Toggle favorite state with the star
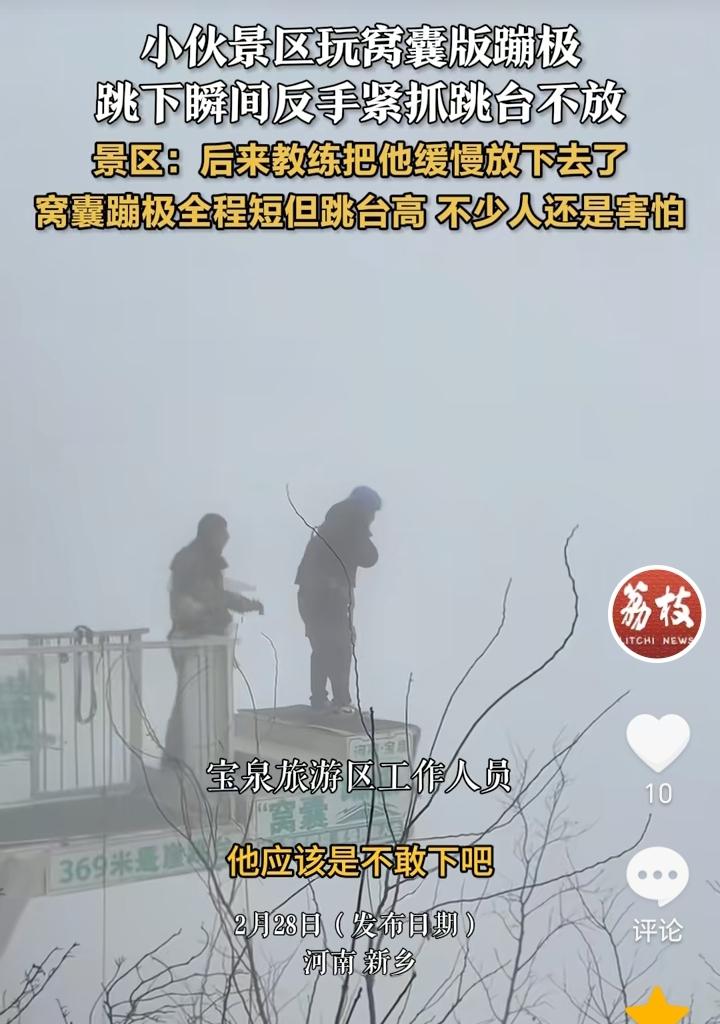 [x=655, y=1013]
